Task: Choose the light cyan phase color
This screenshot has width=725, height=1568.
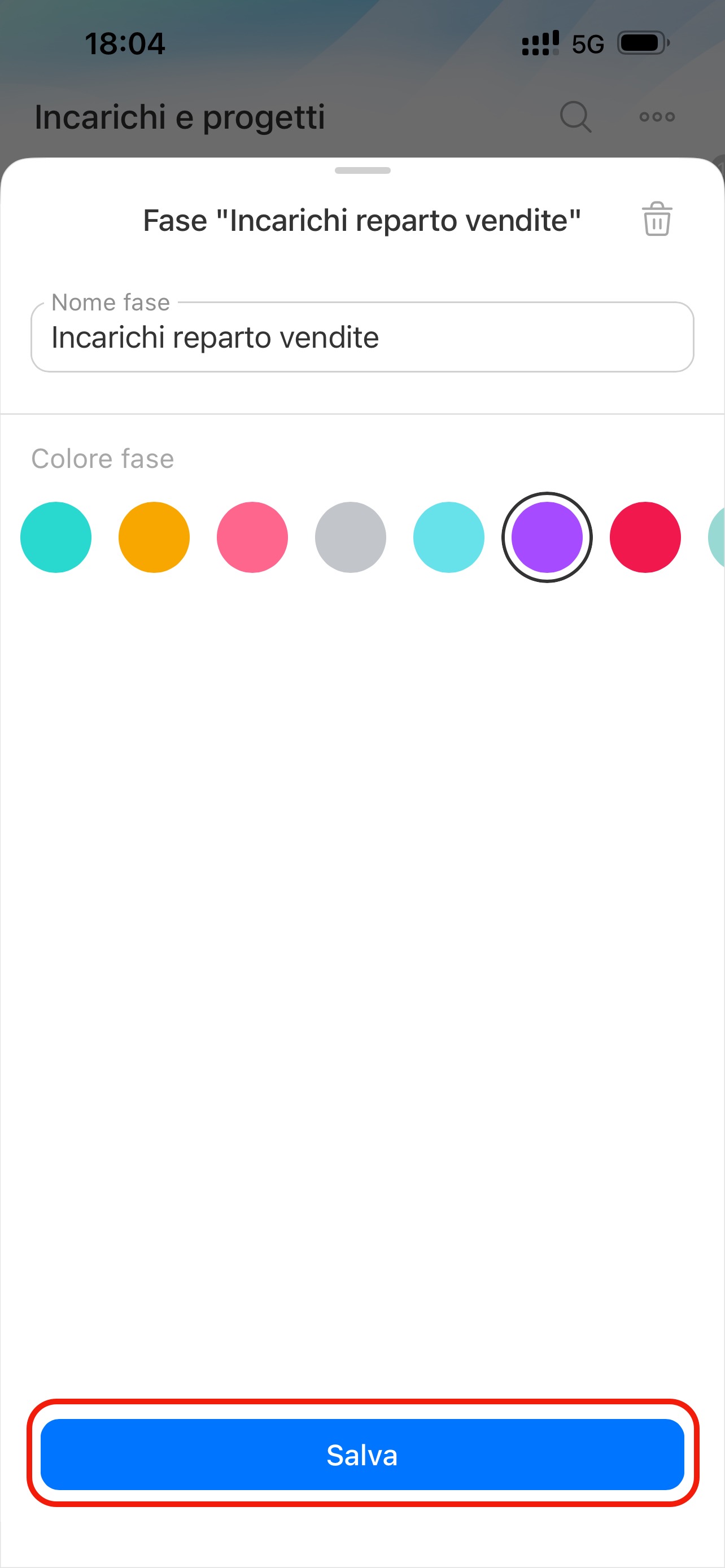Action: 449,537
